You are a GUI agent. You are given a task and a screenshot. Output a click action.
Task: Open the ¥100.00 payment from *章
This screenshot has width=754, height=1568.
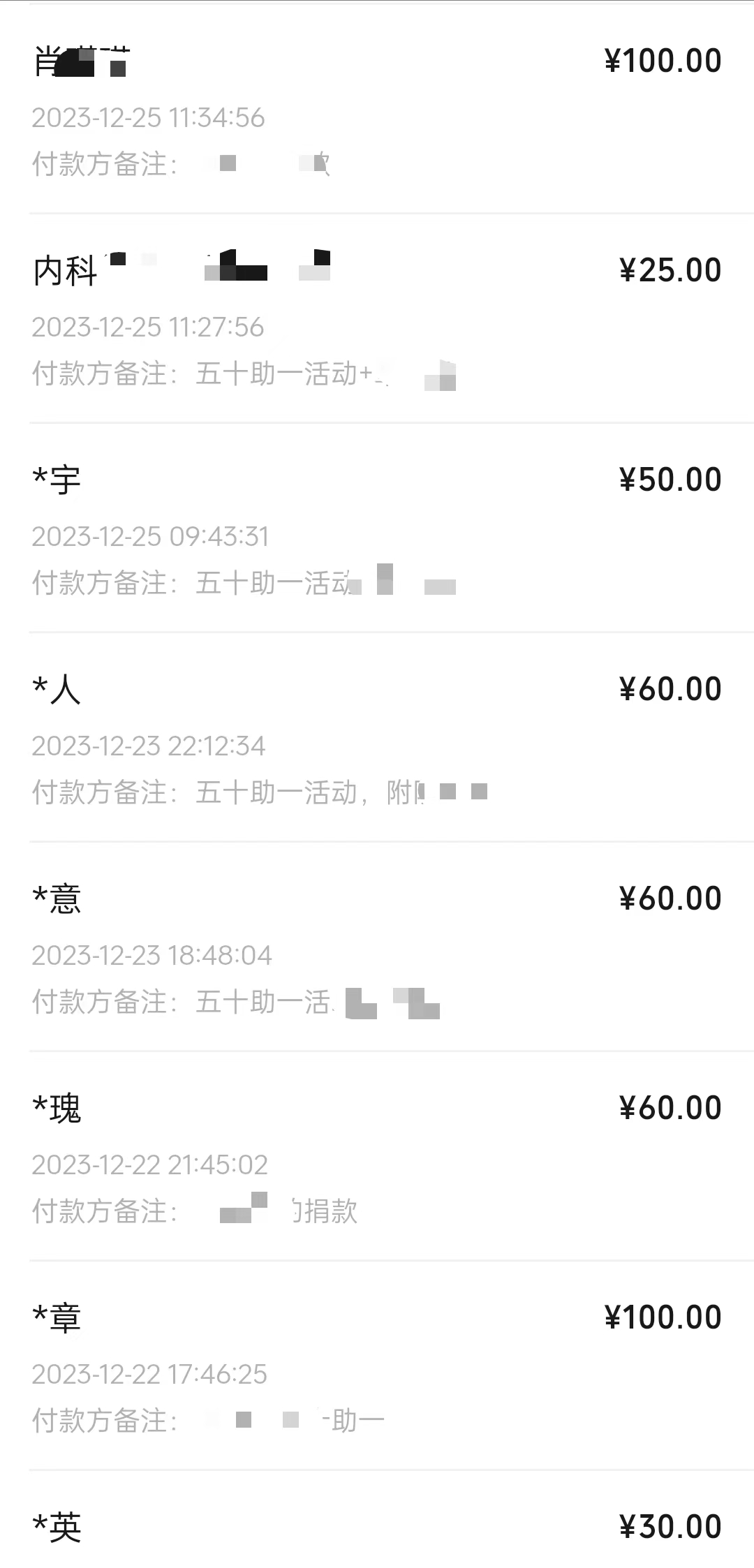[377, 1367]
